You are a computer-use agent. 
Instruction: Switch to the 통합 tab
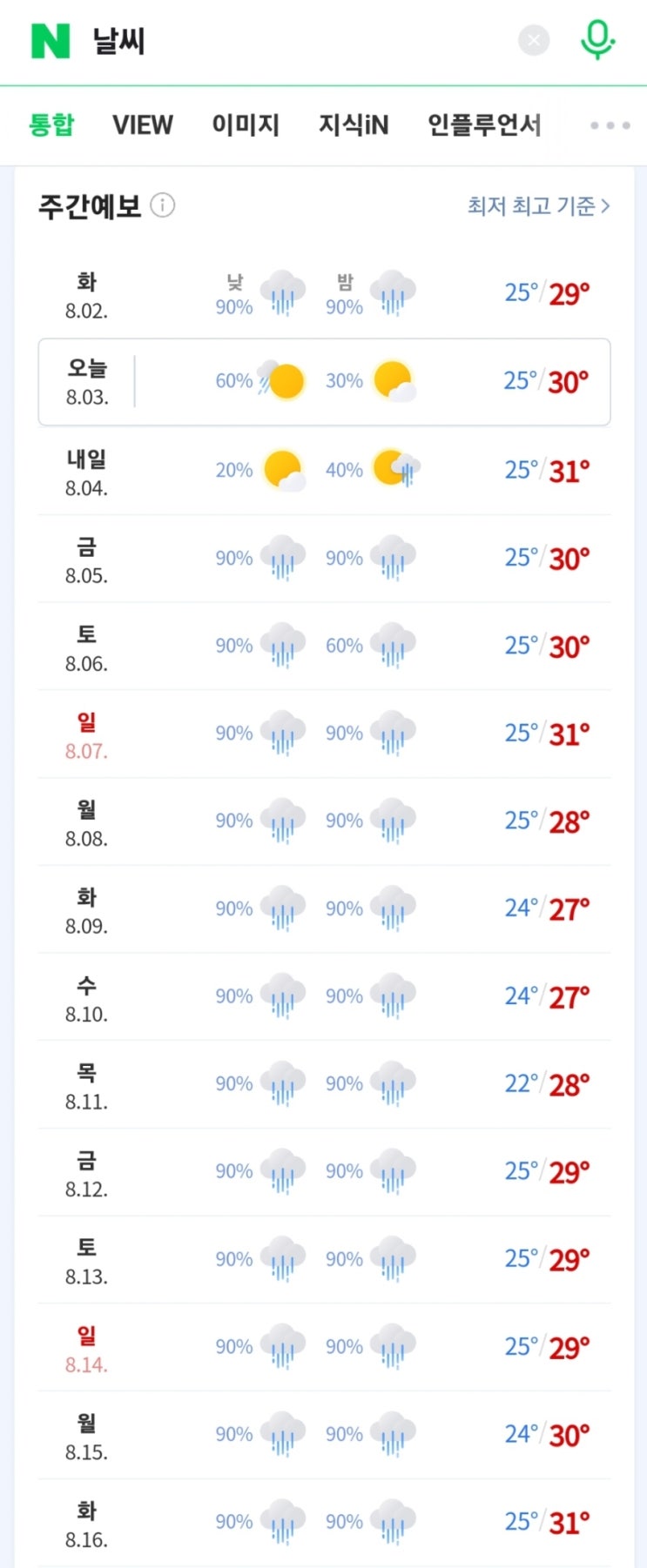coord(51,125)
